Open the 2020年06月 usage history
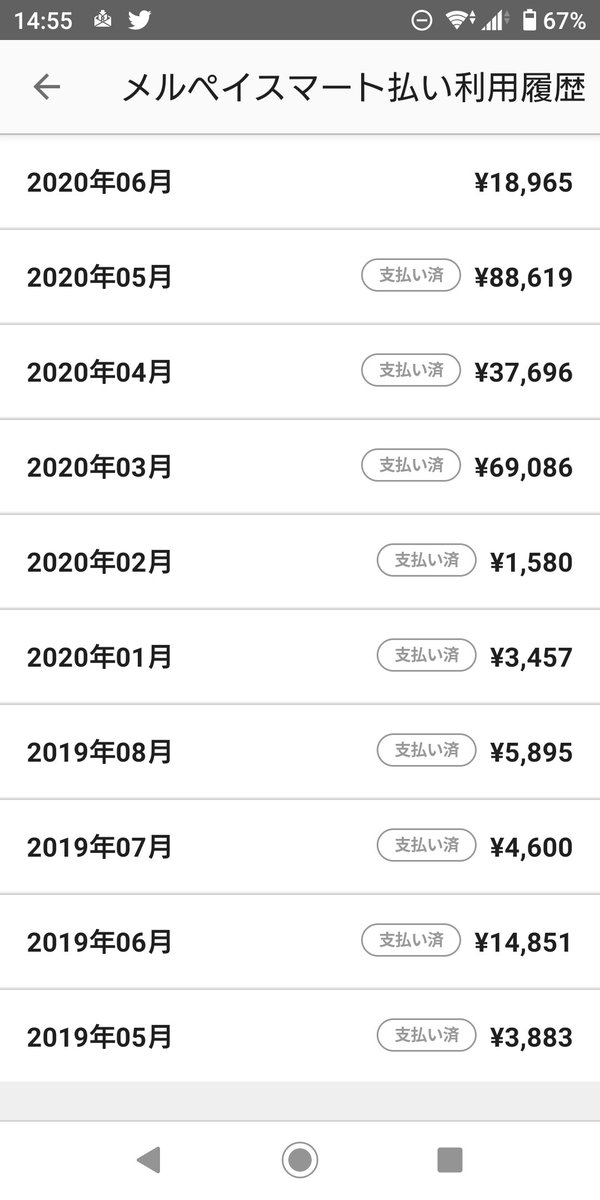 point(300,182)
